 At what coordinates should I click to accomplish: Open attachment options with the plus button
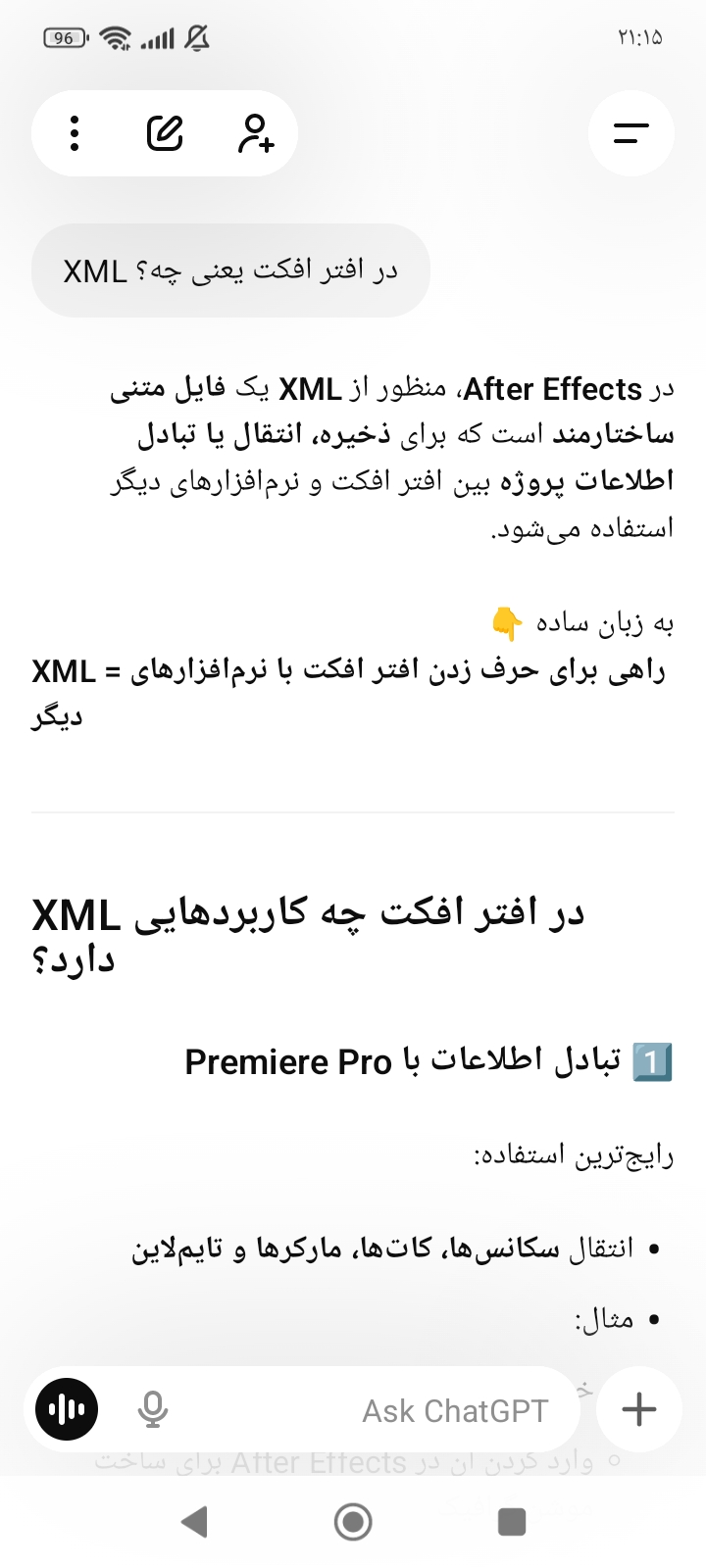click(x=638, y=1409)
